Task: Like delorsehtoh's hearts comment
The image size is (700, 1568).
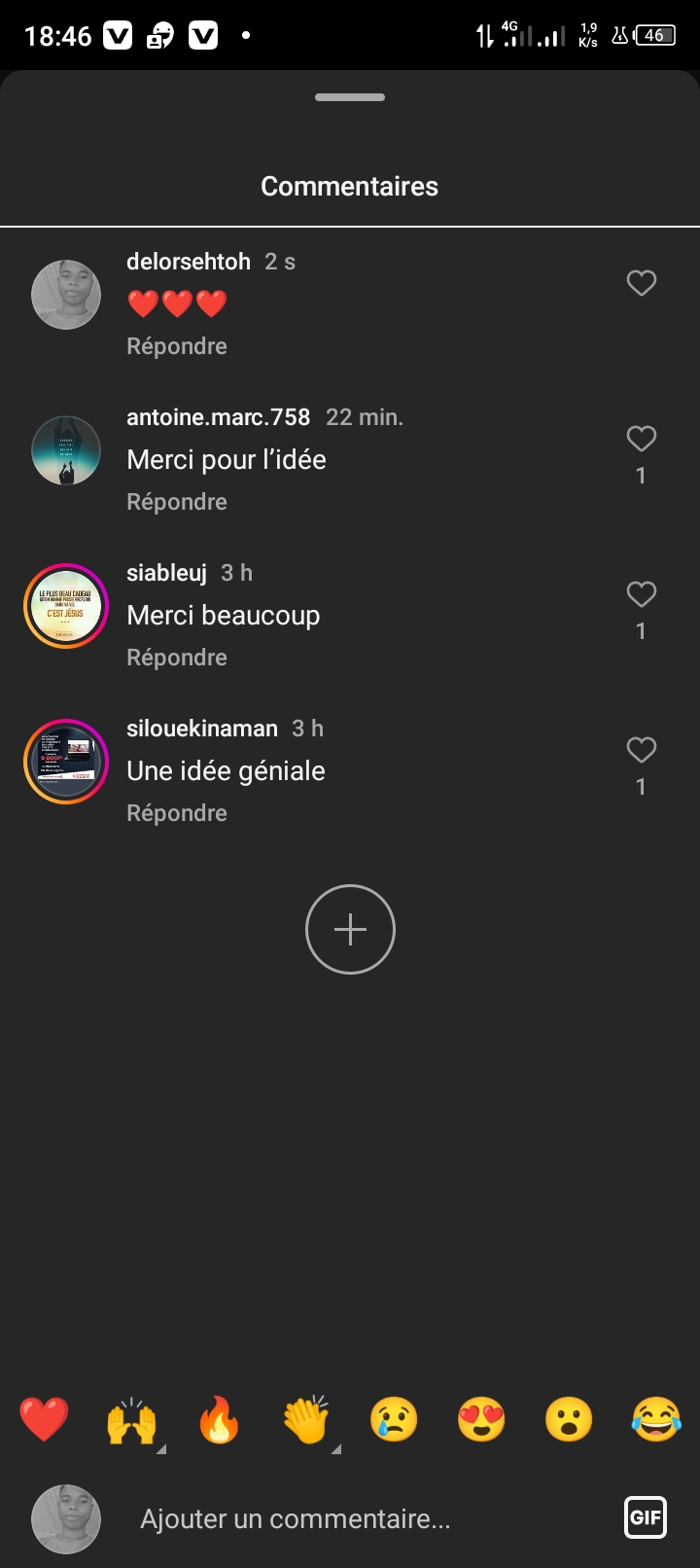Action: [x=641, y=283]
